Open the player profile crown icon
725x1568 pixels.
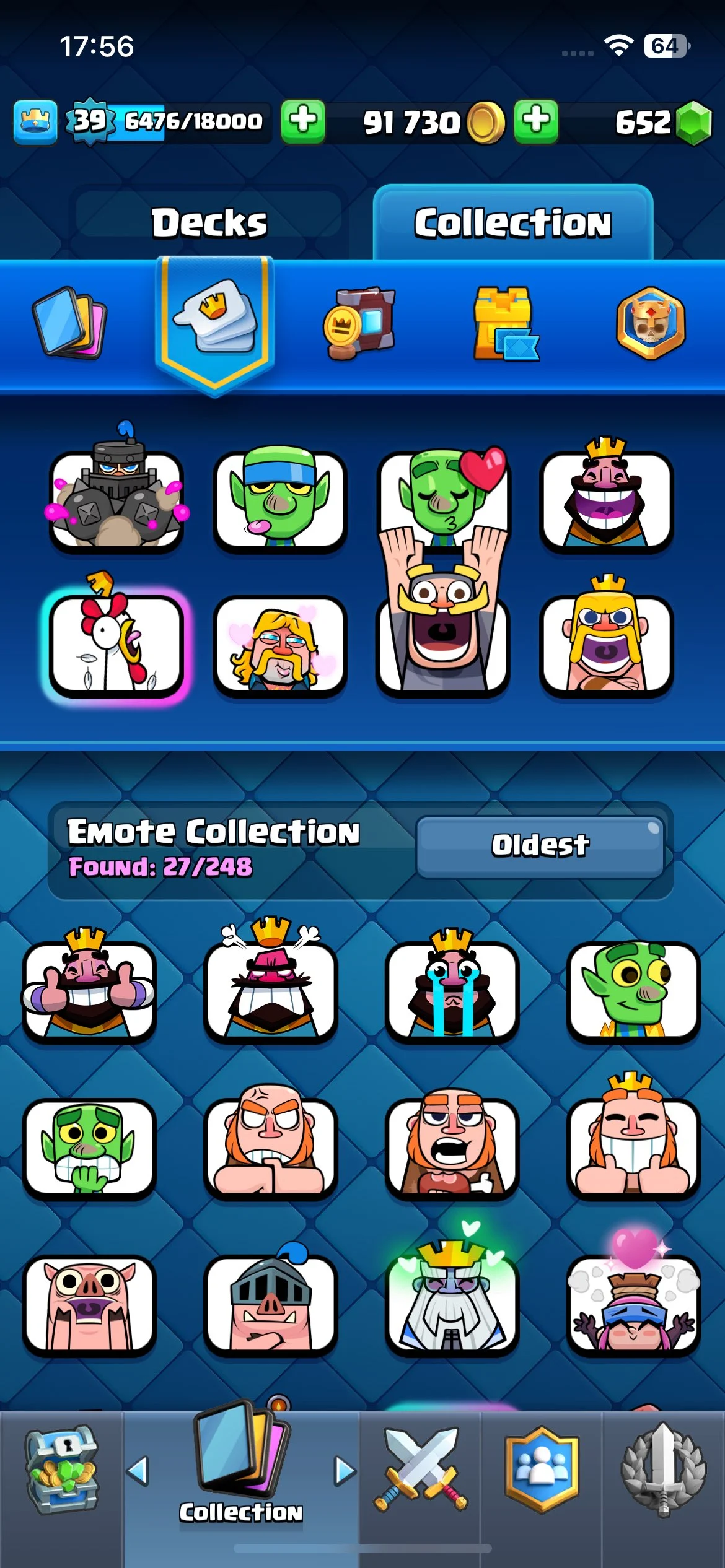tap(35, 122)
